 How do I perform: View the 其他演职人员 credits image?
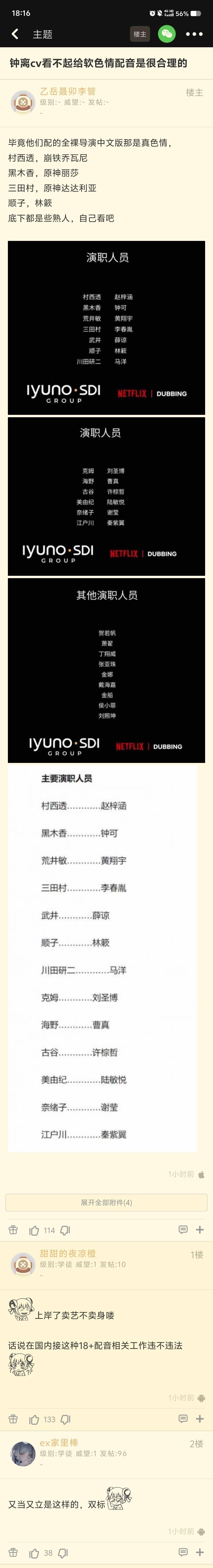point(106,670)
